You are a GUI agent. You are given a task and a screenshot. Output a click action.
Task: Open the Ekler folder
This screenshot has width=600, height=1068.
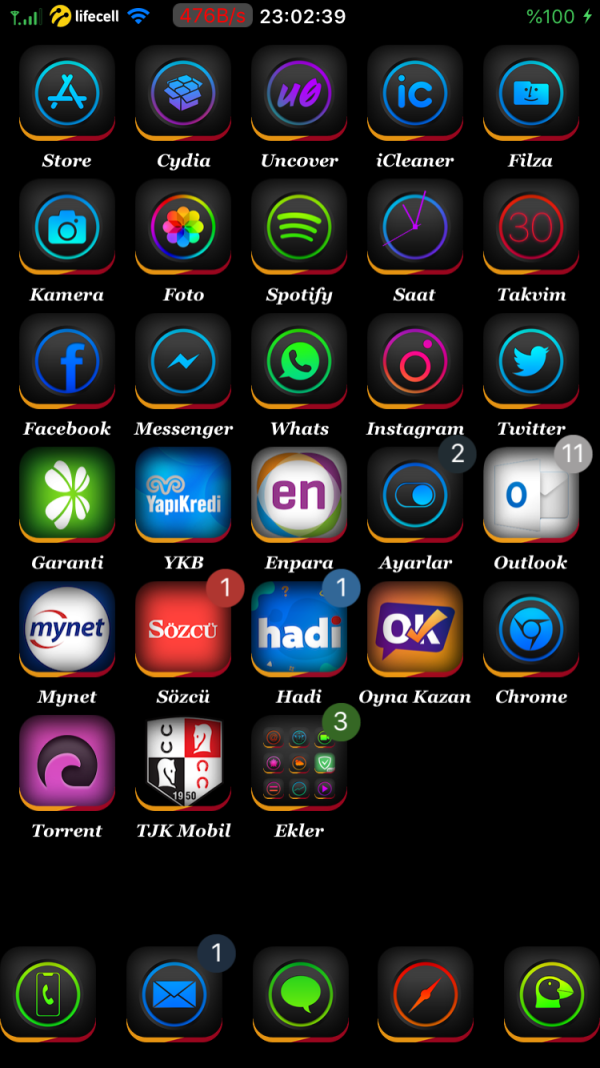pyautogui.click(x=299, y=762)
